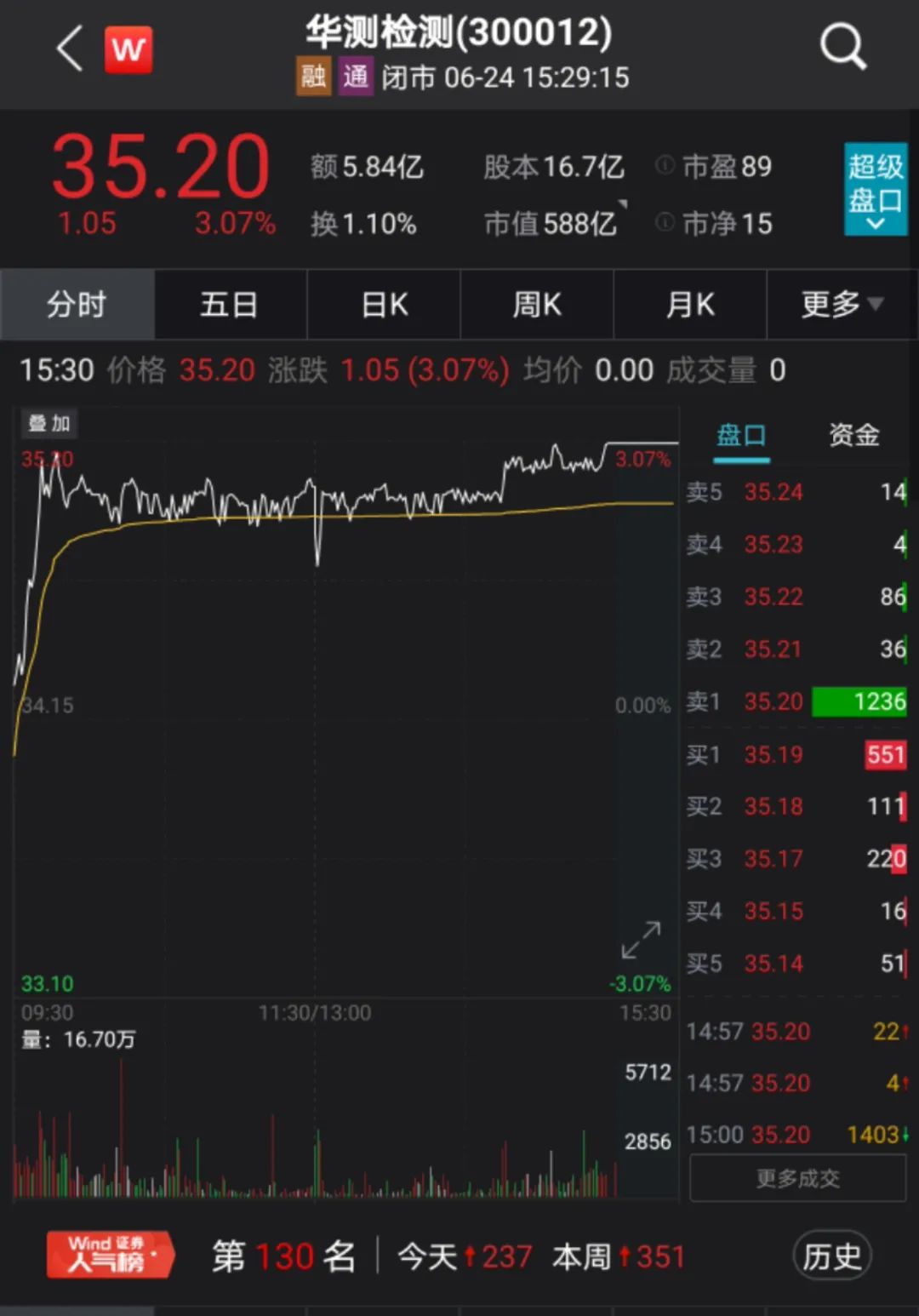The height and width of the screenshot is (1316, 919).
Task: Tap the back arrow to exit
Action: (x=68, y=49)
